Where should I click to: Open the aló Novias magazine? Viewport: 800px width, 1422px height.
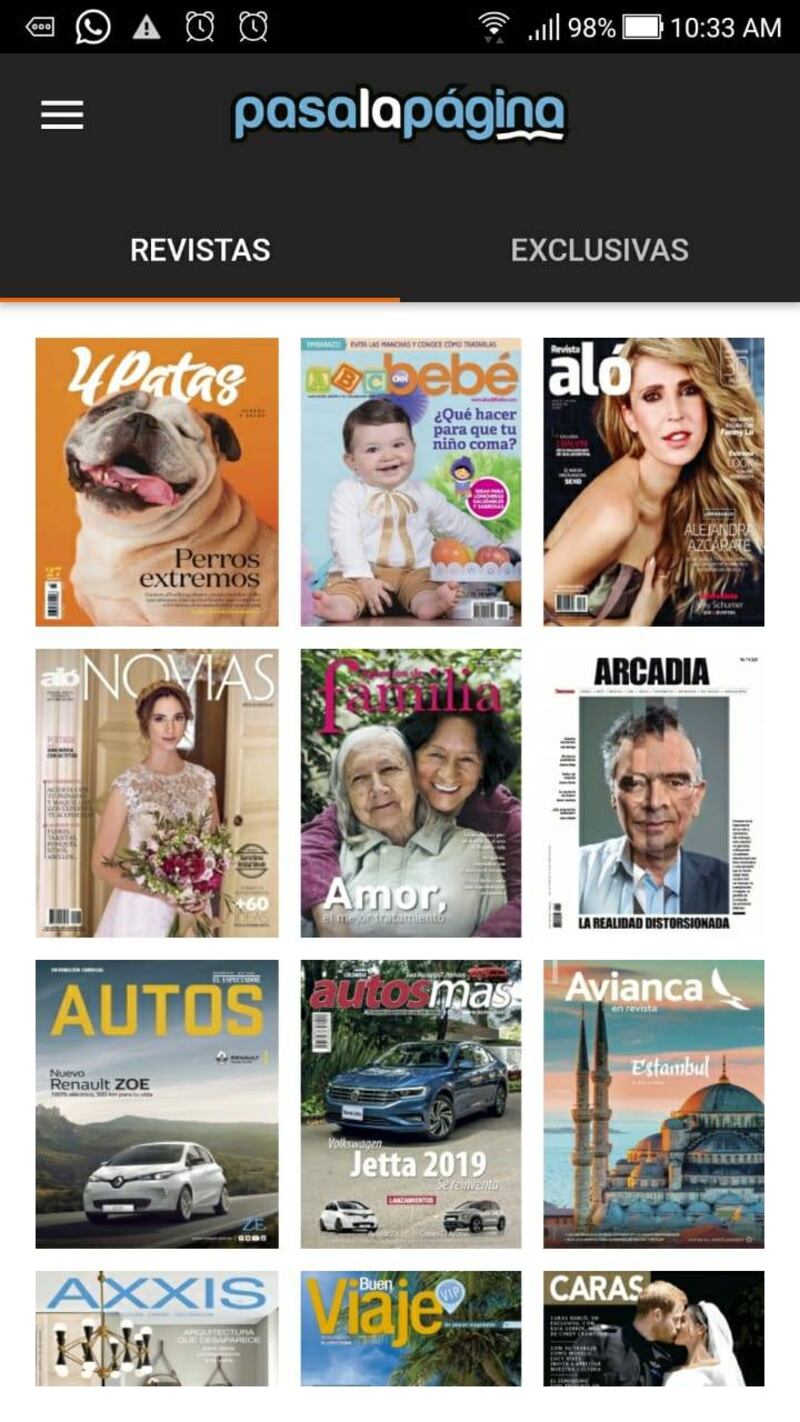[157, 793]
